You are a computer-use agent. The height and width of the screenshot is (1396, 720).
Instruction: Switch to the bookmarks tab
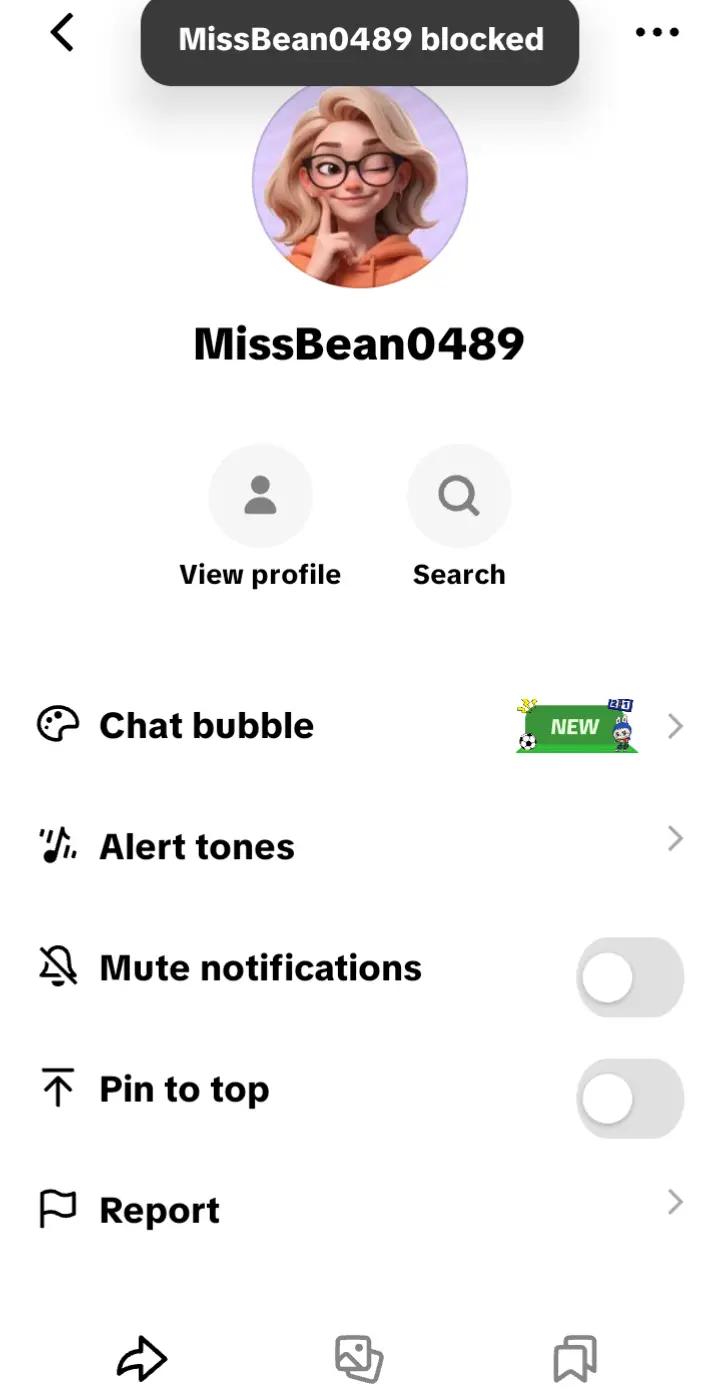(575, 1360)
